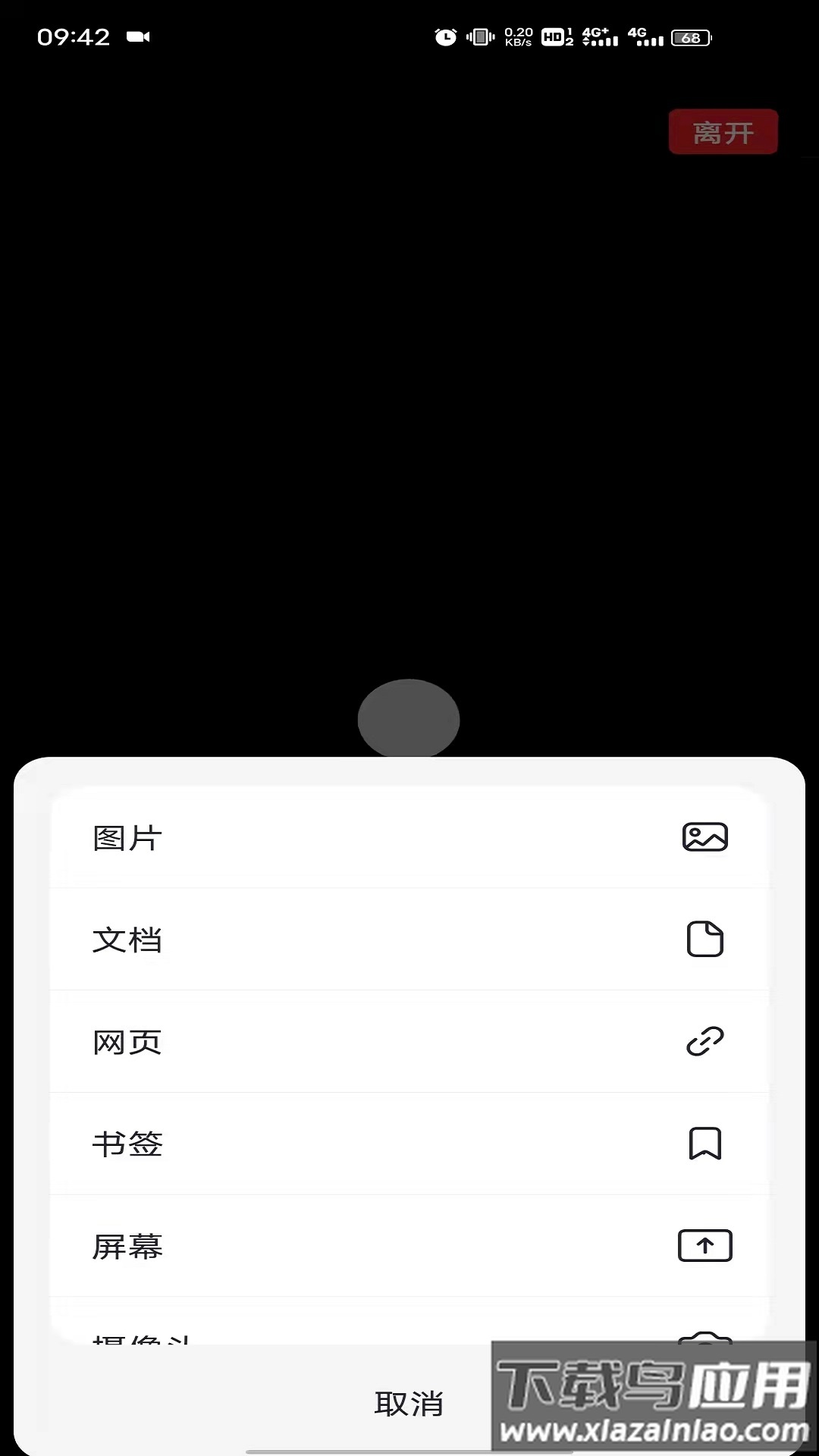Tap the HD indicator in the status bar
Viewport: 819px width, 1456px height.
click(x=553, y=36)
